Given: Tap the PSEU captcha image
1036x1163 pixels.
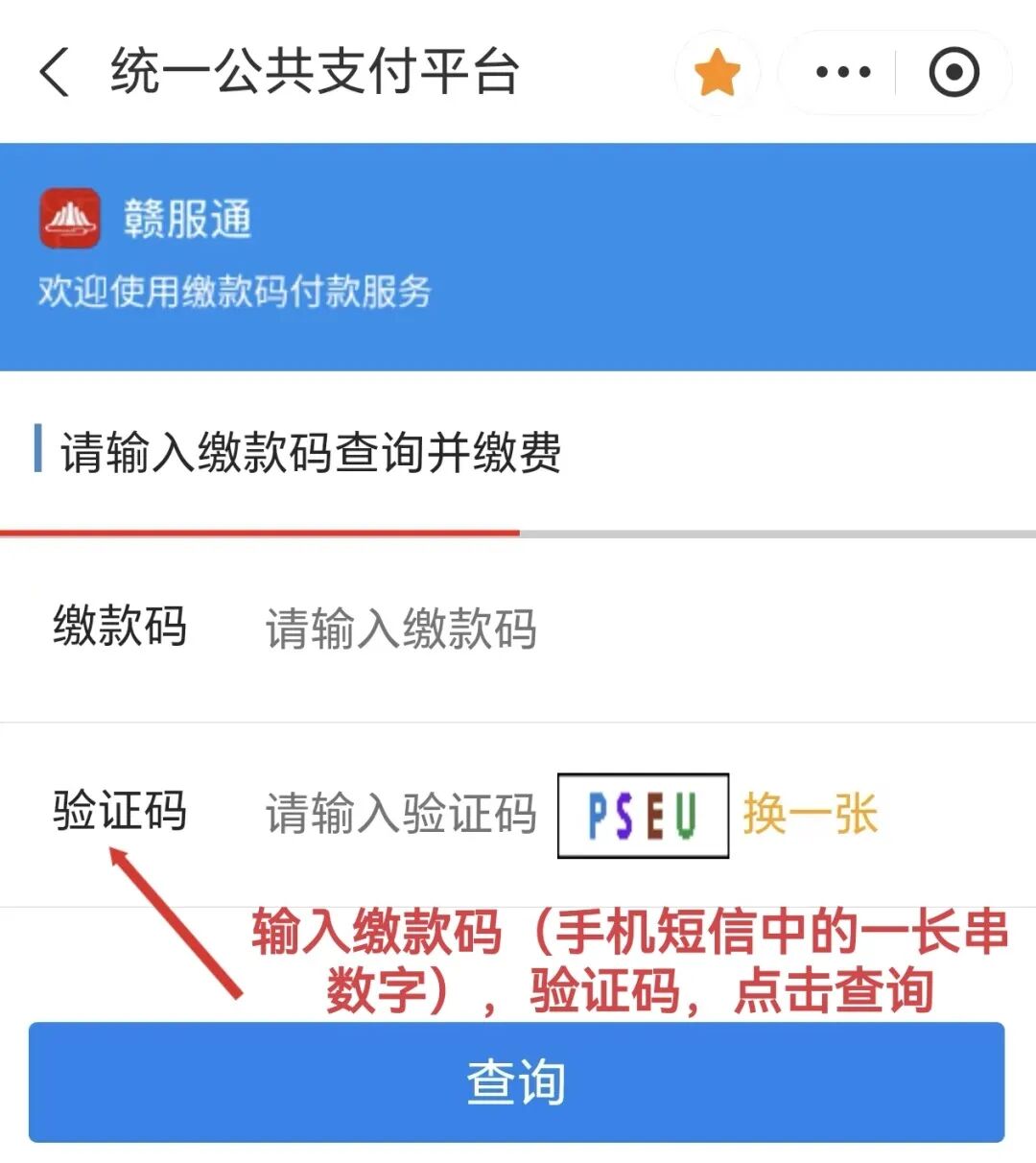Looking at the screenshot, I should tap(643, 815).
